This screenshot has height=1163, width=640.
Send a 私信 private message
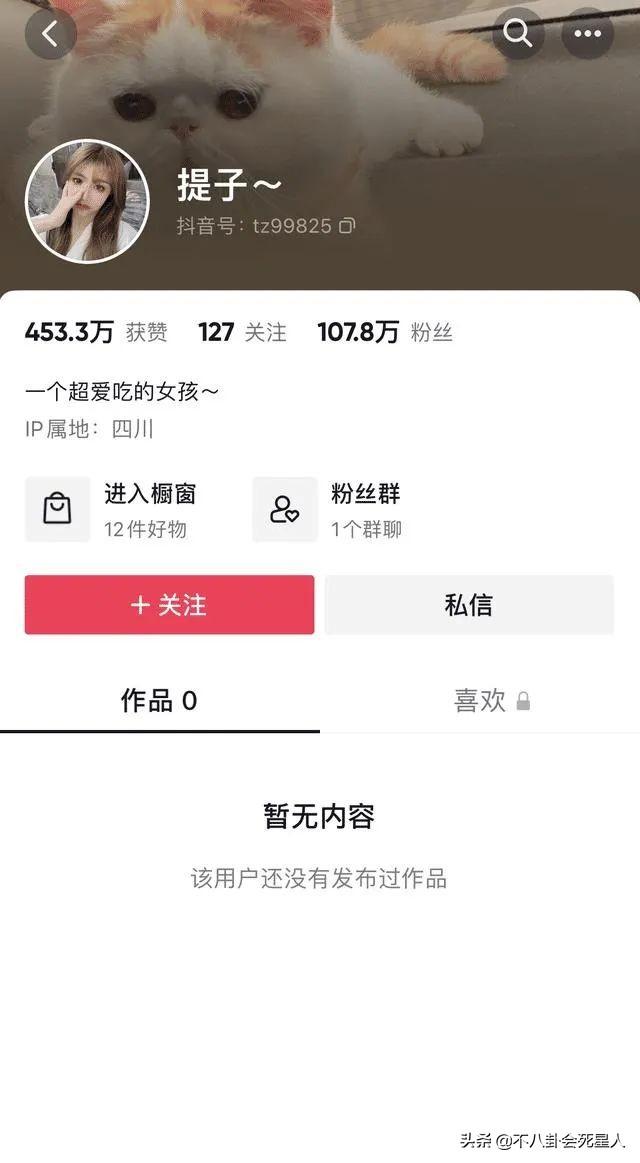[469, 604]
